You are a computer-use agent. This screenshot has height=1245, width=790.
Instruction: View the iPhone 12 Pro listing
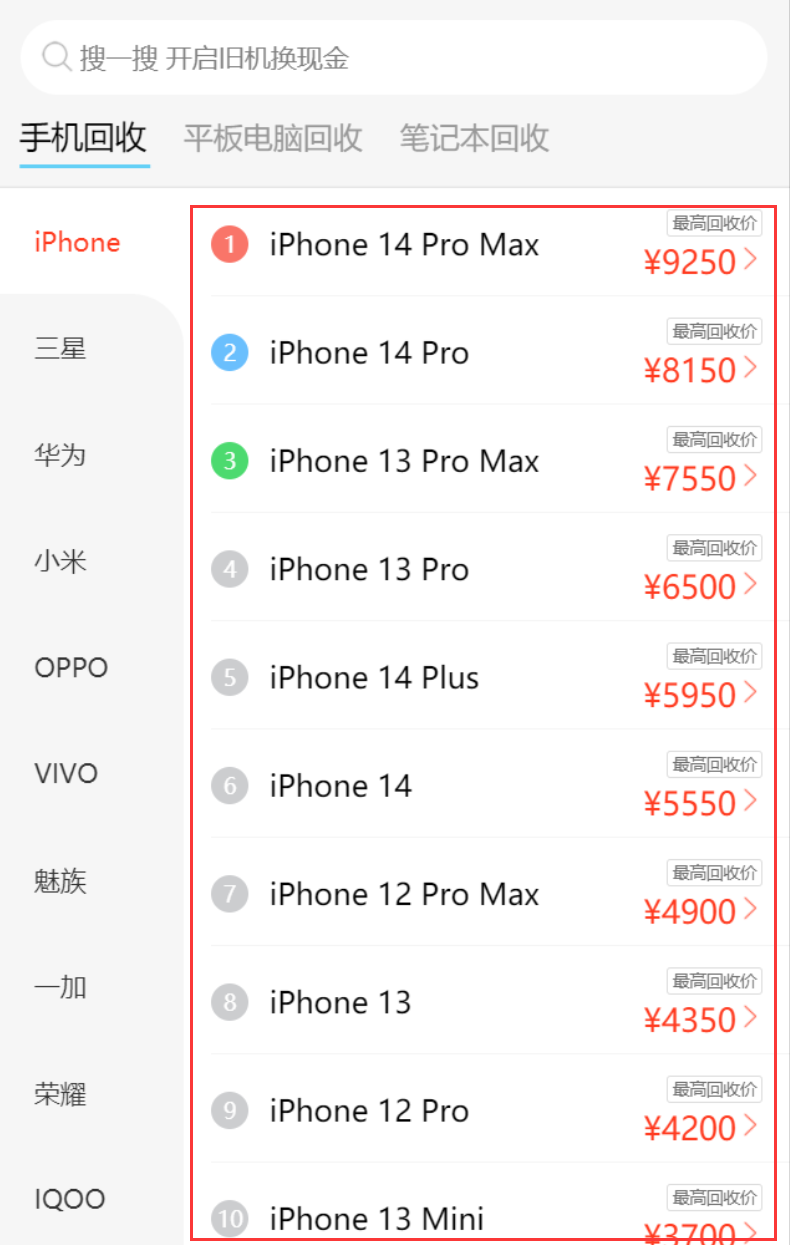(484, 1111)
